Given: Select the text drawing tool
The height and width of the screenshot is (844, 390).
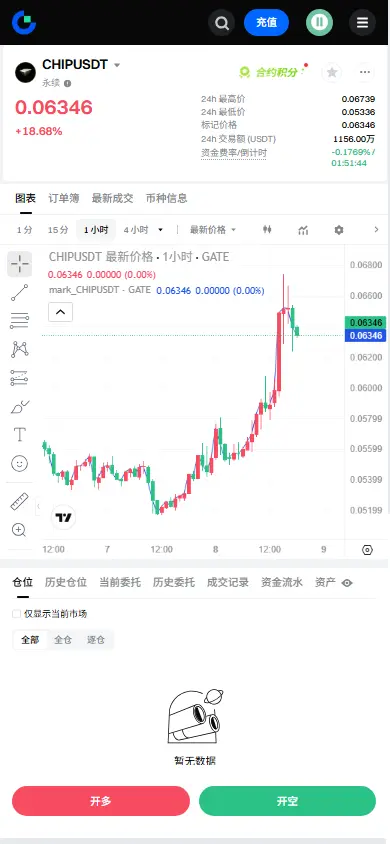Looking at the screenshot, I should (19, 434).
